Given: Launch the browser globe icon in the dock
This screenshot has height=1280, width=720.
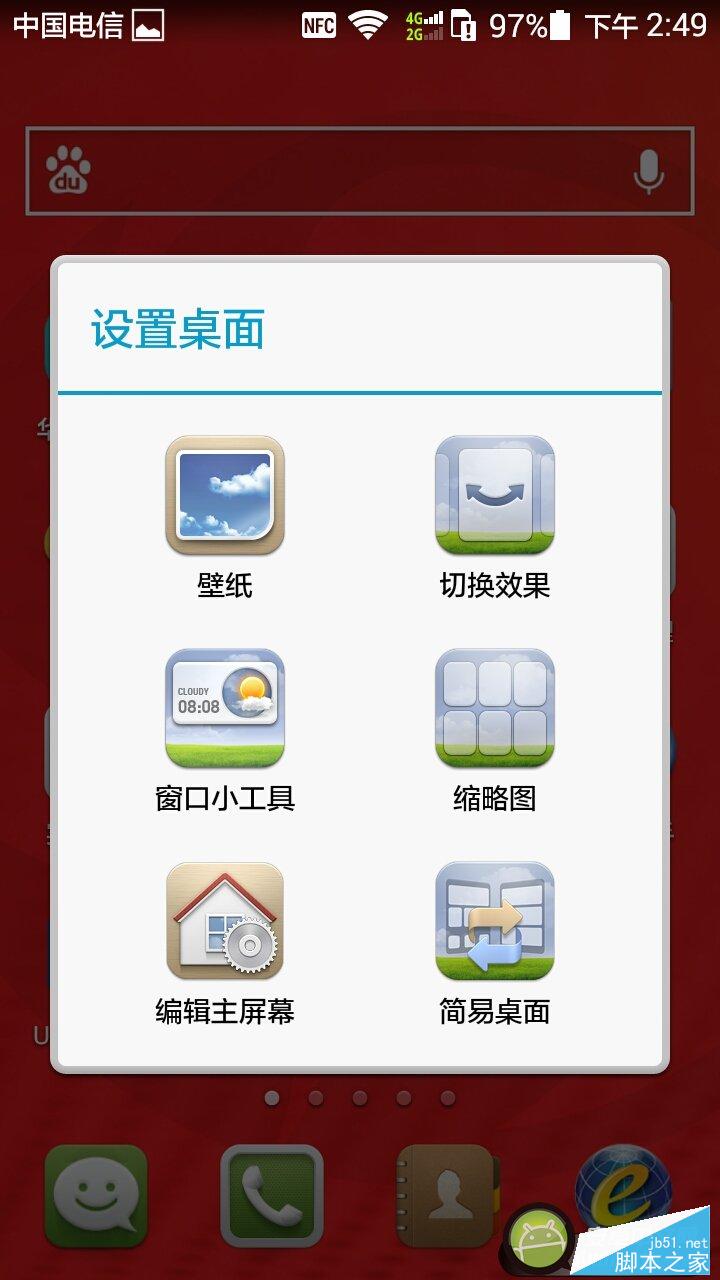Looking at the screenshot, I should [622, 1190].
